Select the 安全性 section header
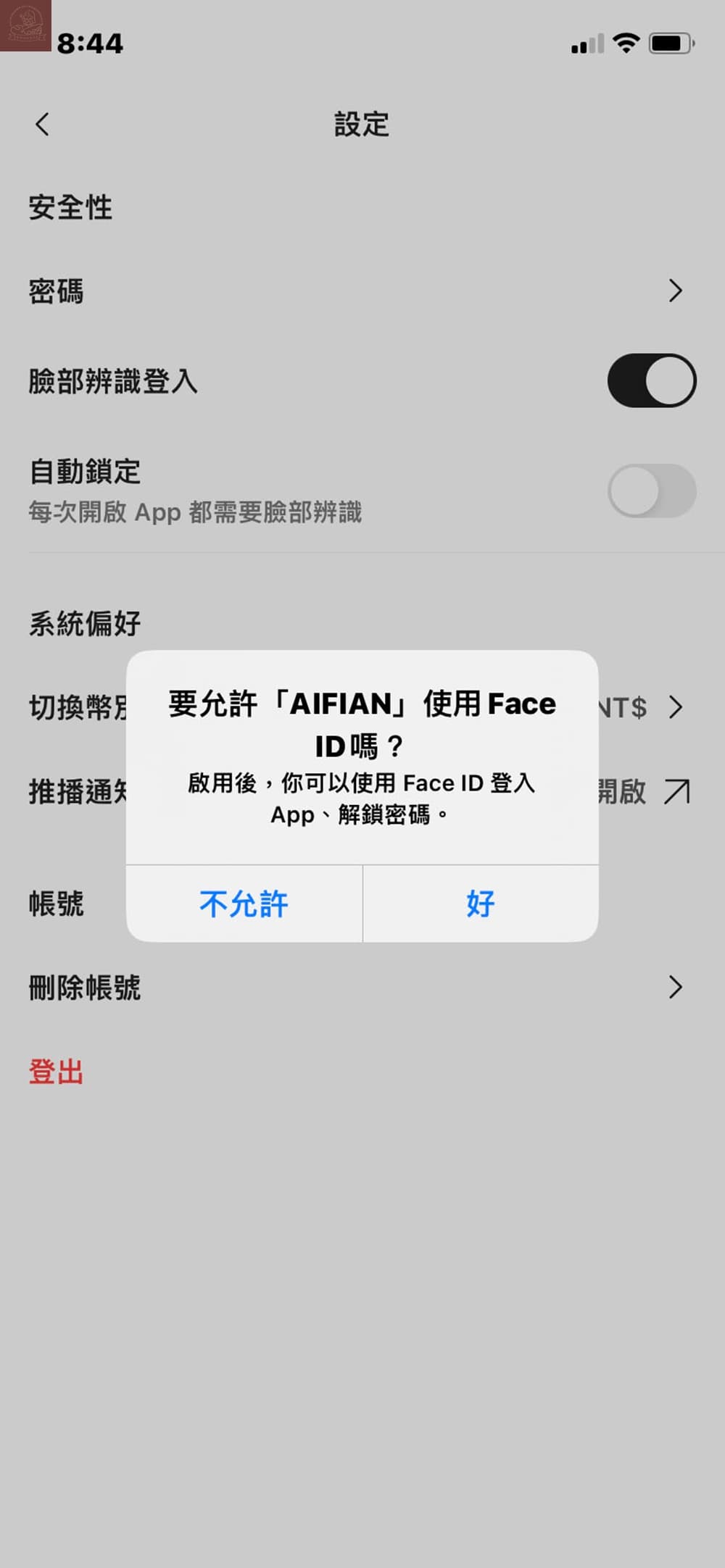This screenshot has width=725, height=1568. point(70,208)
